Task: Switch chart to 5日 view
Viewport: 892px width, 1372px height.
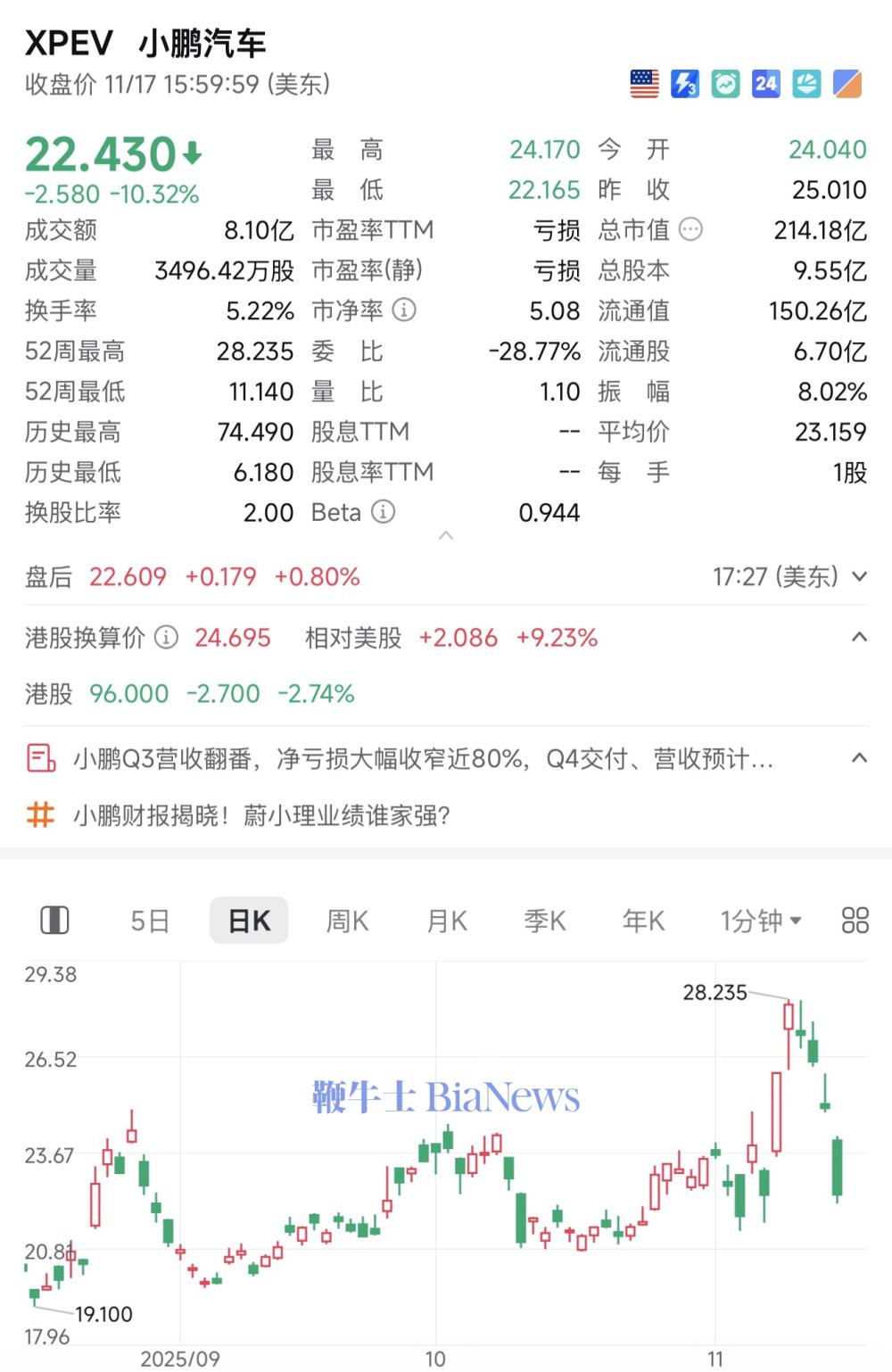Action: (149, 921)
